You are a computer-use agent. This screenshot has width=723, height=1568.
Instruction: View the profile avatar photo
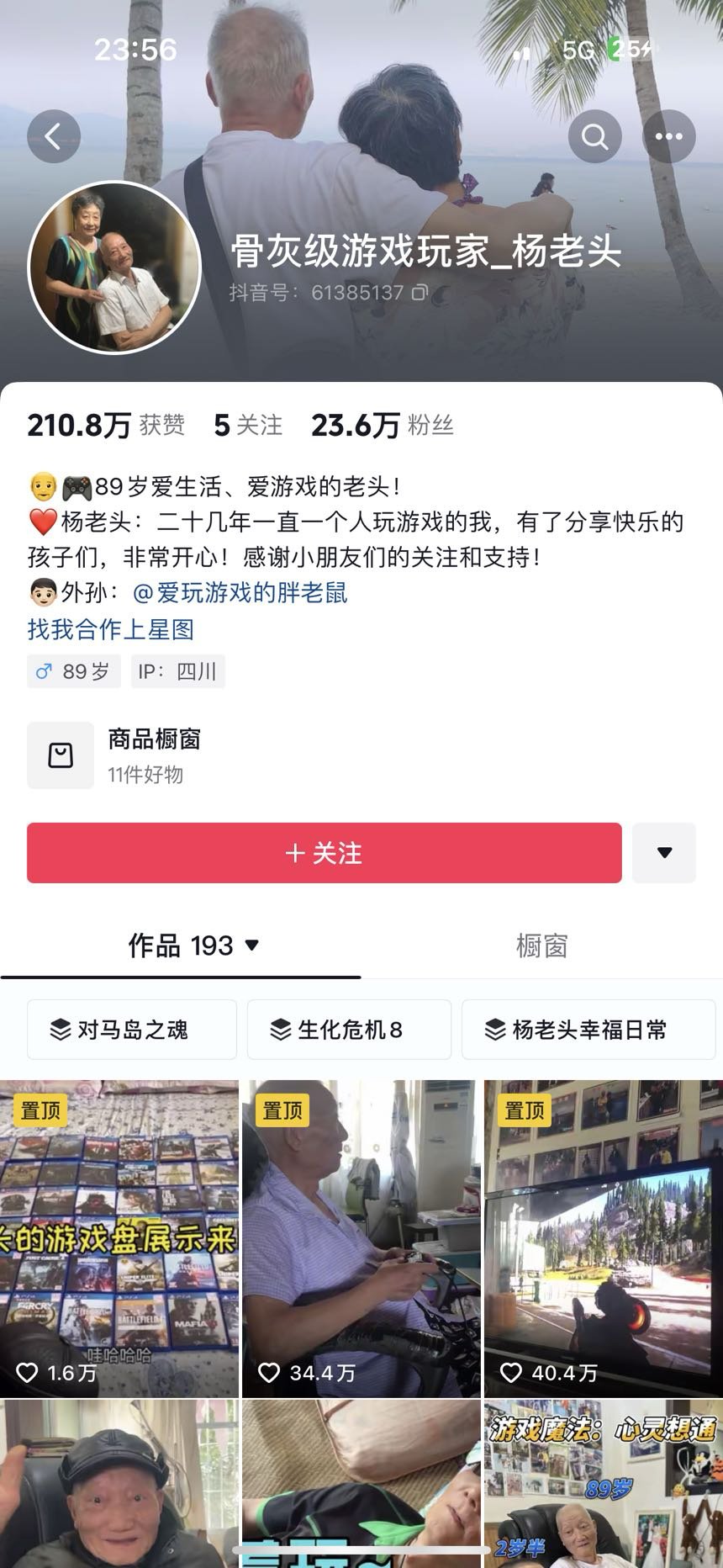[x=114, y=268]
